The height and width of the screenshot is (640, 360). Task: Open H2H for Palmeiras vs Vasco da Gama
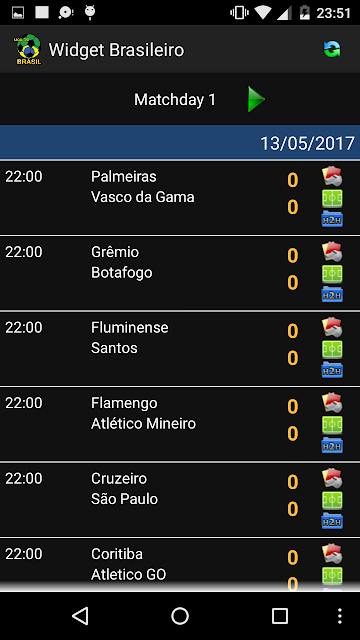click(332, 219)
